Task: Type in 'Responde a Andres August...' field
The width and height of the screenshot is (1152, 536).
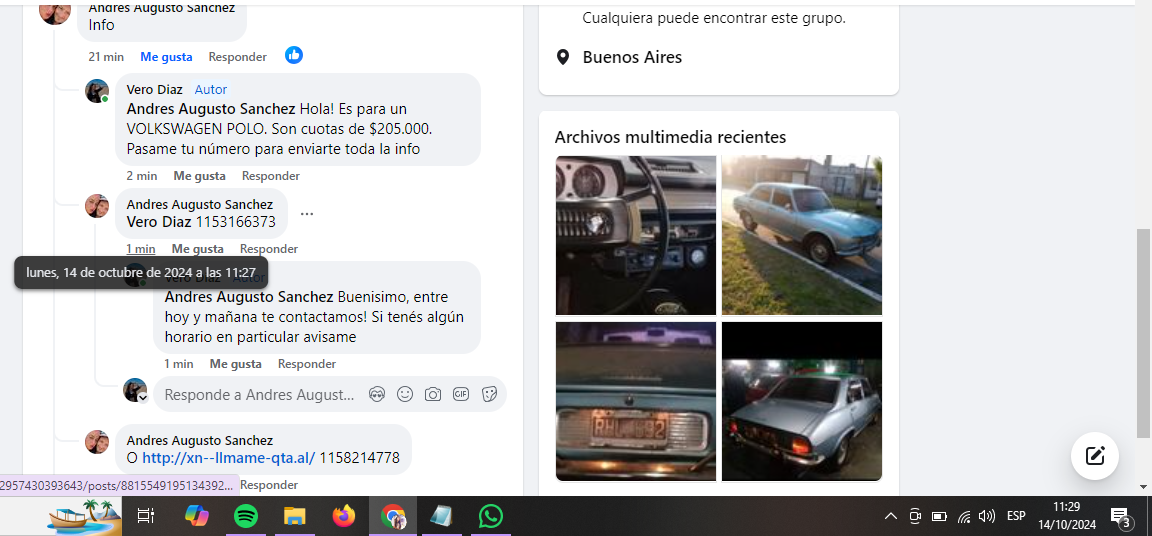Action: [259, 395]
